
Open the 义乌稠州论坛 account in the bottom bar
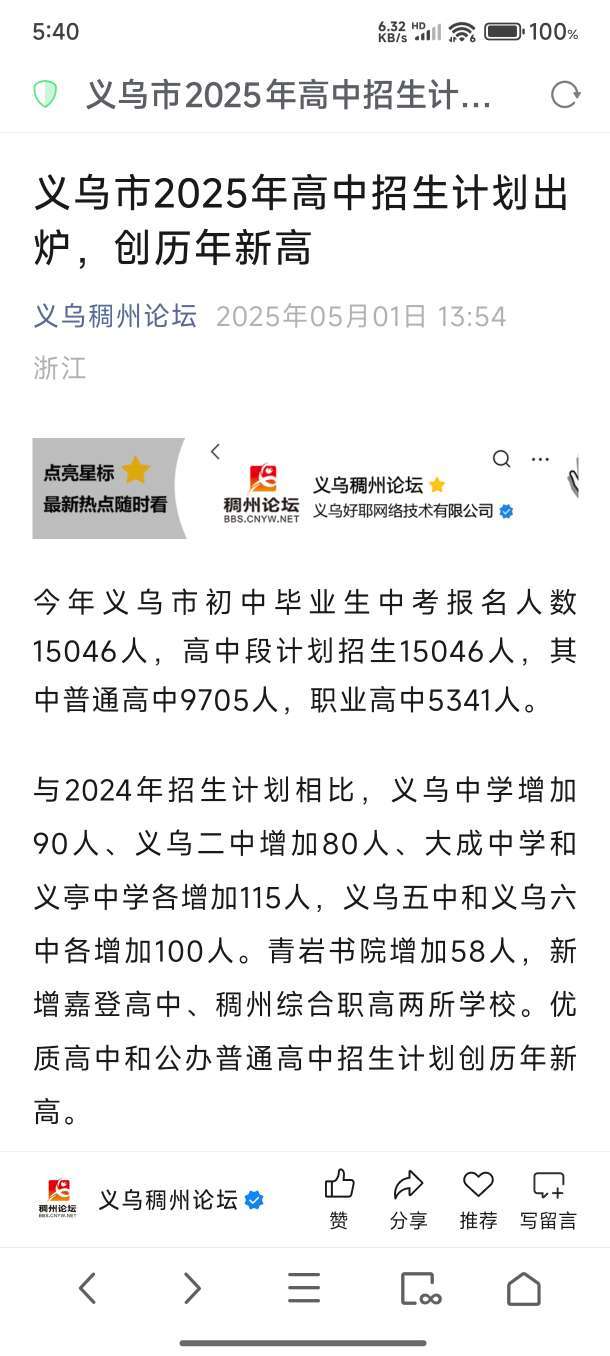[150, 1200]
